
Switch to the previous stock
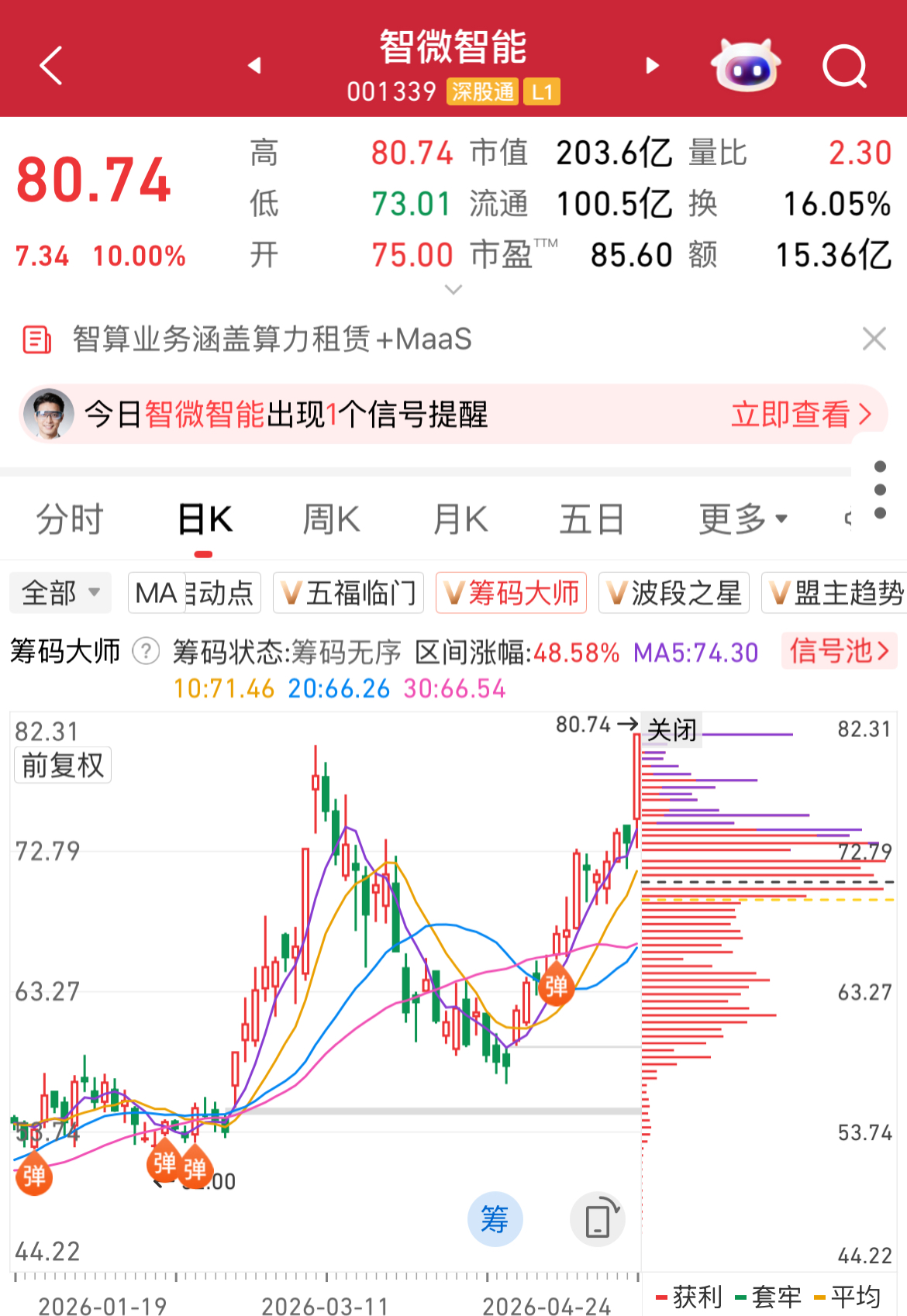pyautogui.click(x=254, y=66)
